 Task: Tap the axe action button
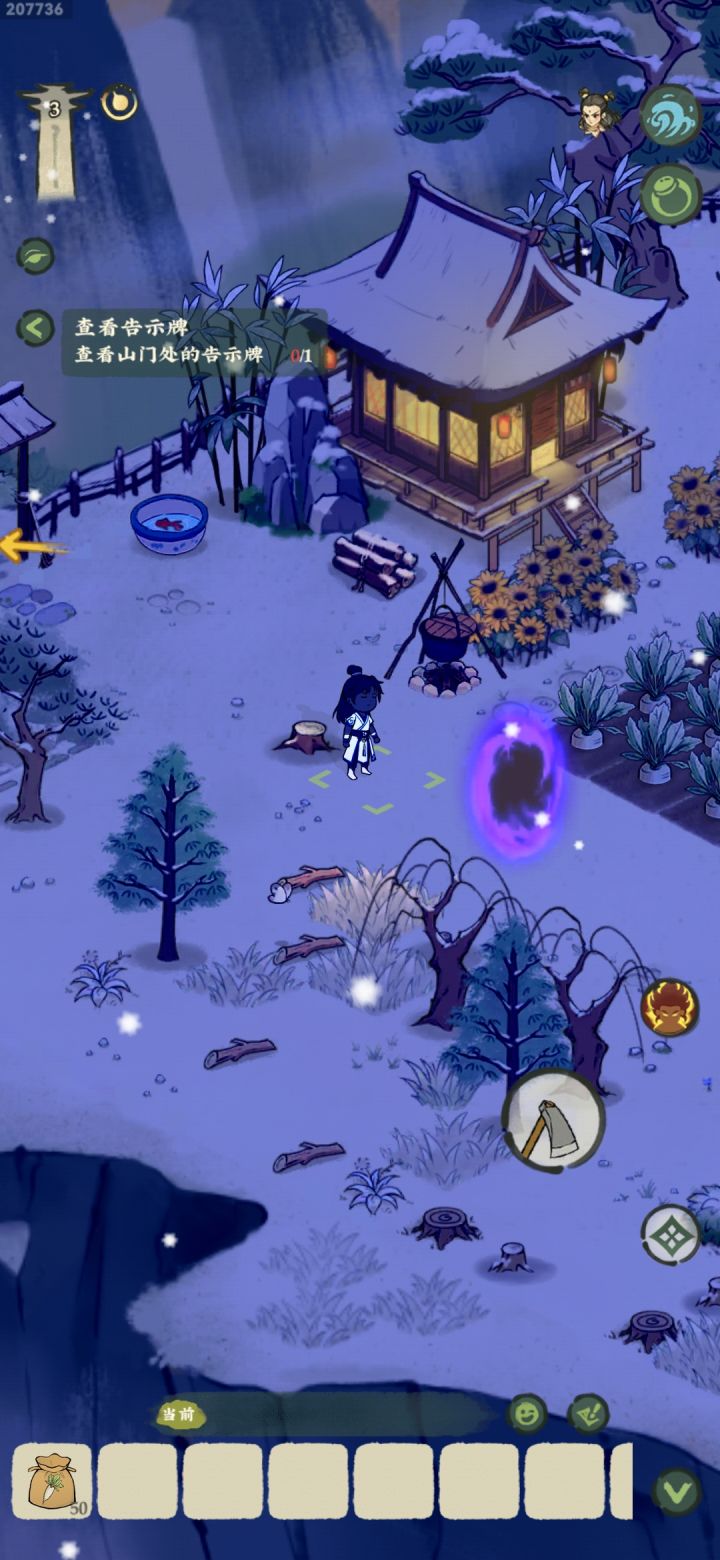tap(553, 1120)
